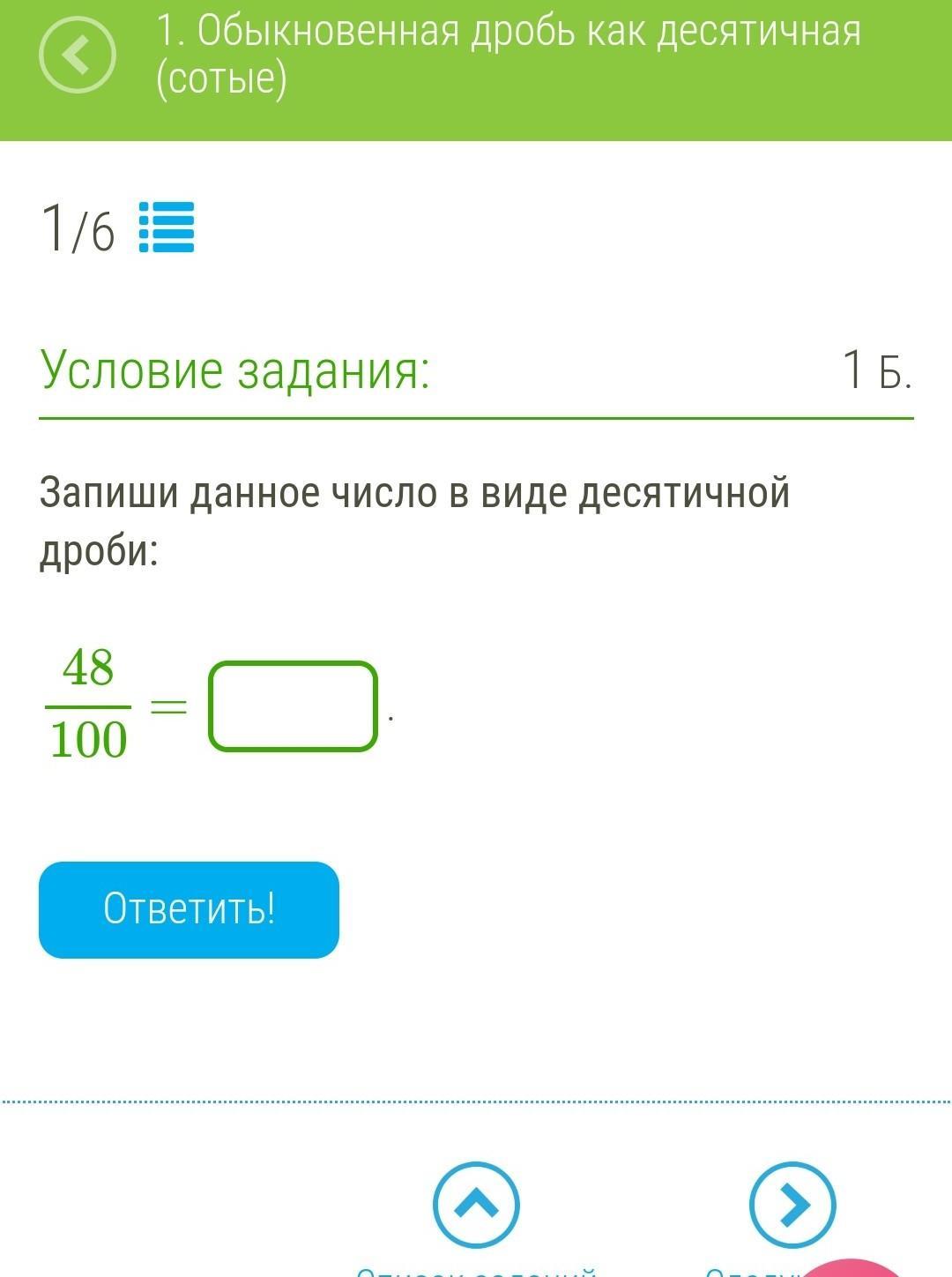Image resolution: width=952 pixels, height=1277 pixels.
Task: Tap the up arrow circle button
Action: (476, 1204)
